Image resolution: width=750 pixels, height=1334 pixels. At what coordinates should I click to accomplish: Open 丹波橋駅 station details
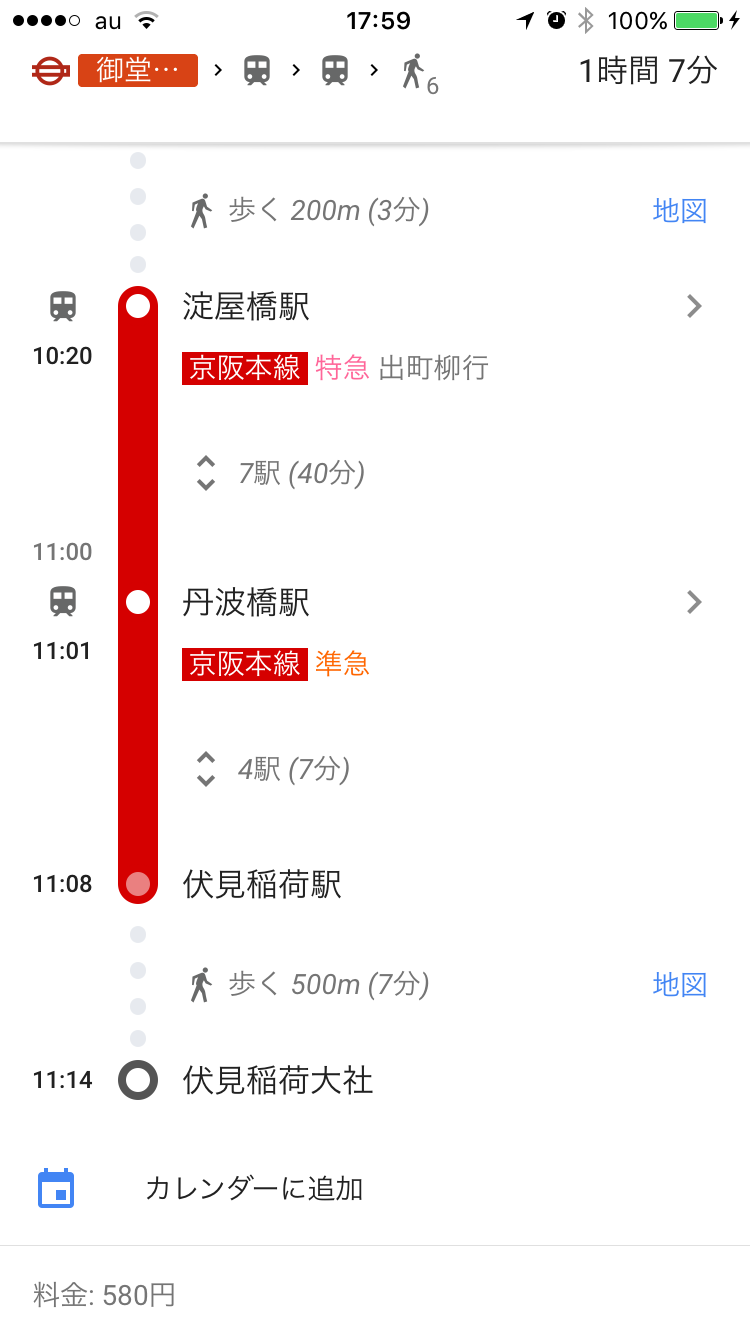[x=694, y=602]
